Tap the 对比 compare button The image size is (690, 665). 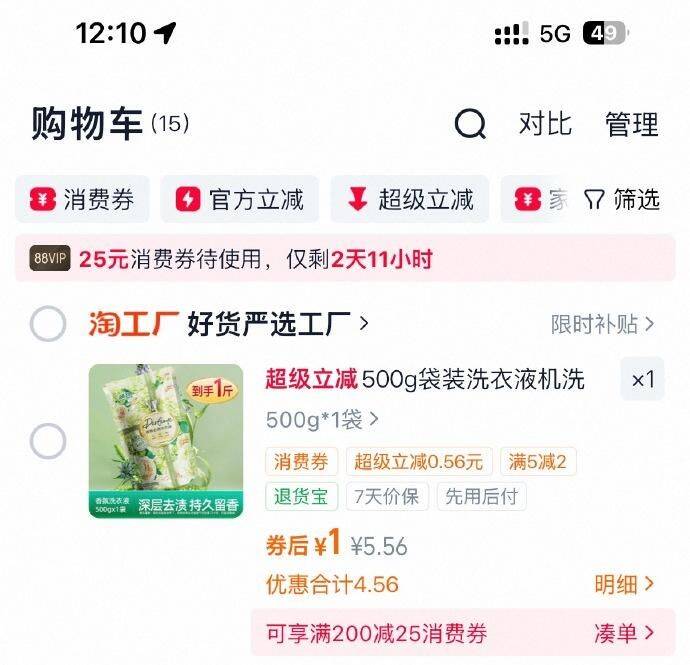pos(545,124)
